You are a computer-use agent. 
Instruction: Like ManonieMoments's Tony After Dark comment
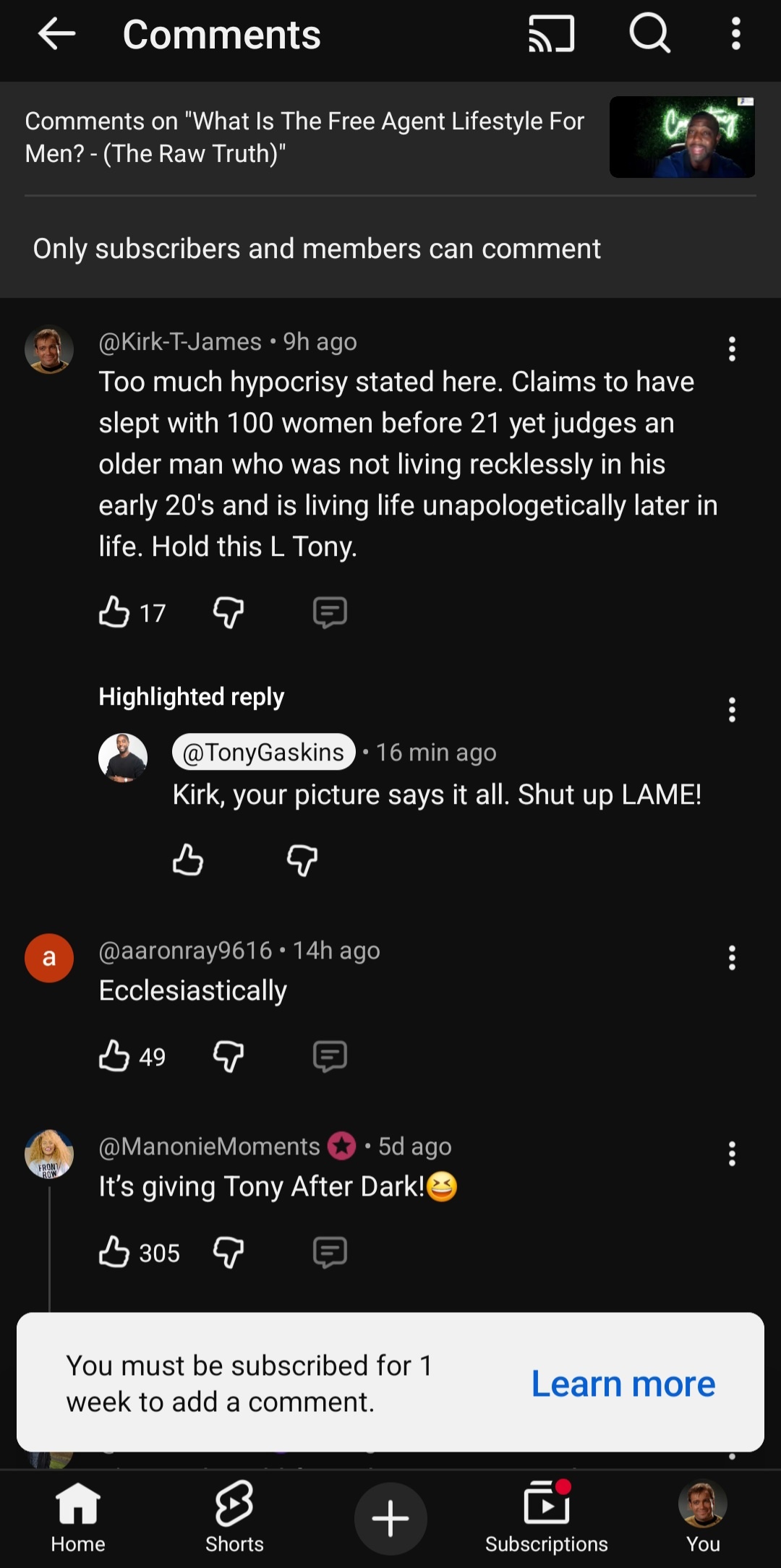point(114,1252)
